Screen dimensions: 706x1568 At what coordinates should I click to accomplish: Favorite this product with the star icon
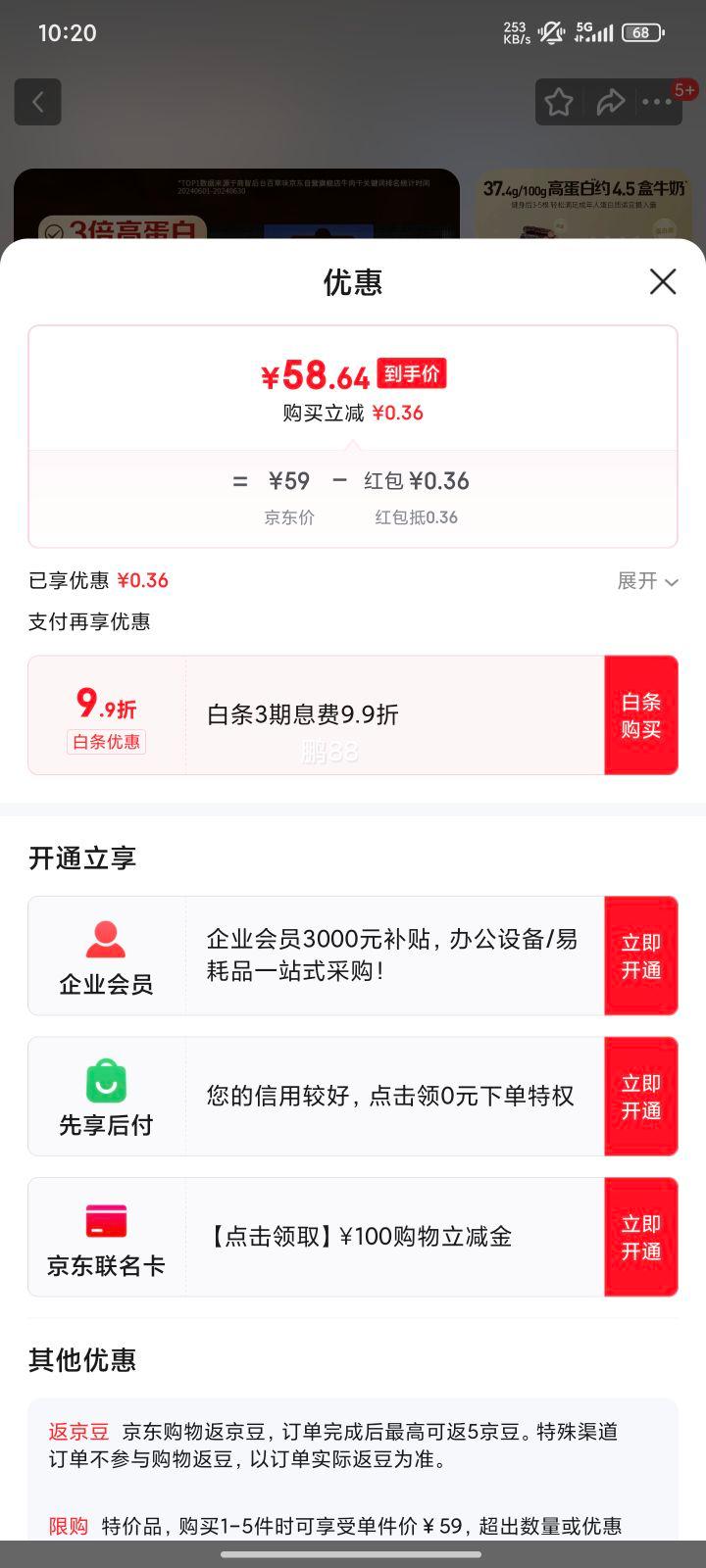pos(559,102)
